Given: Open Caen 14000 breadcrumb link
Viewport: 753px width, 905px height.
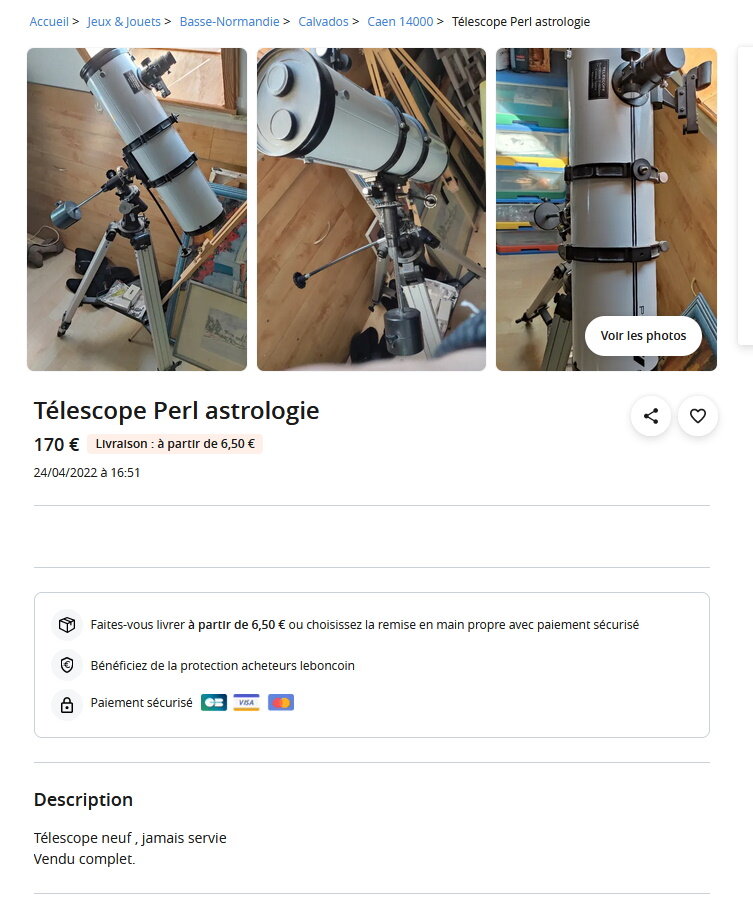Looking at the screenshot, I should click(400, 21).
